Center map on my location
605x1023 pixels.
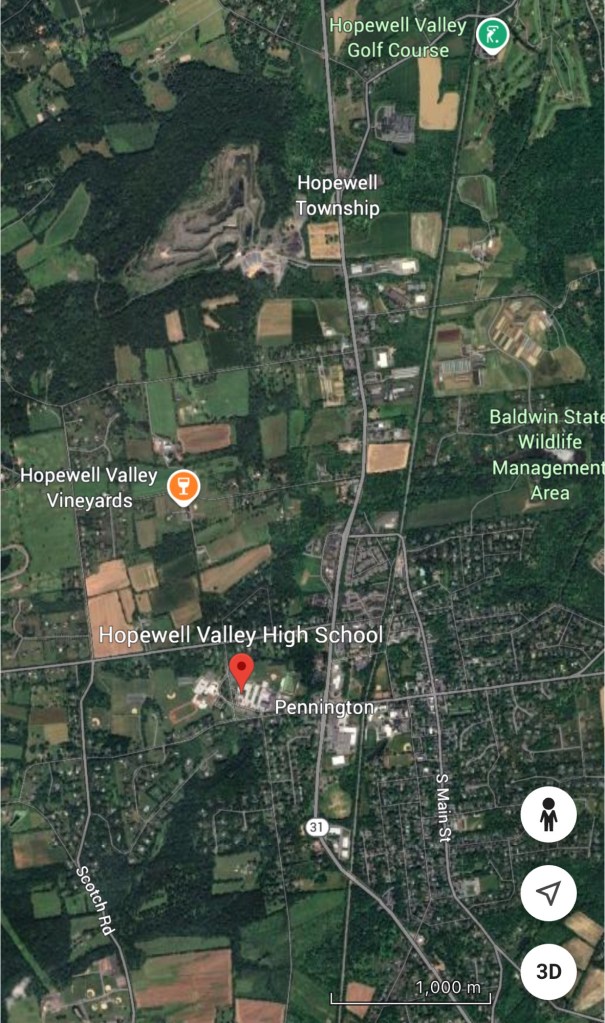coord(548,893)
